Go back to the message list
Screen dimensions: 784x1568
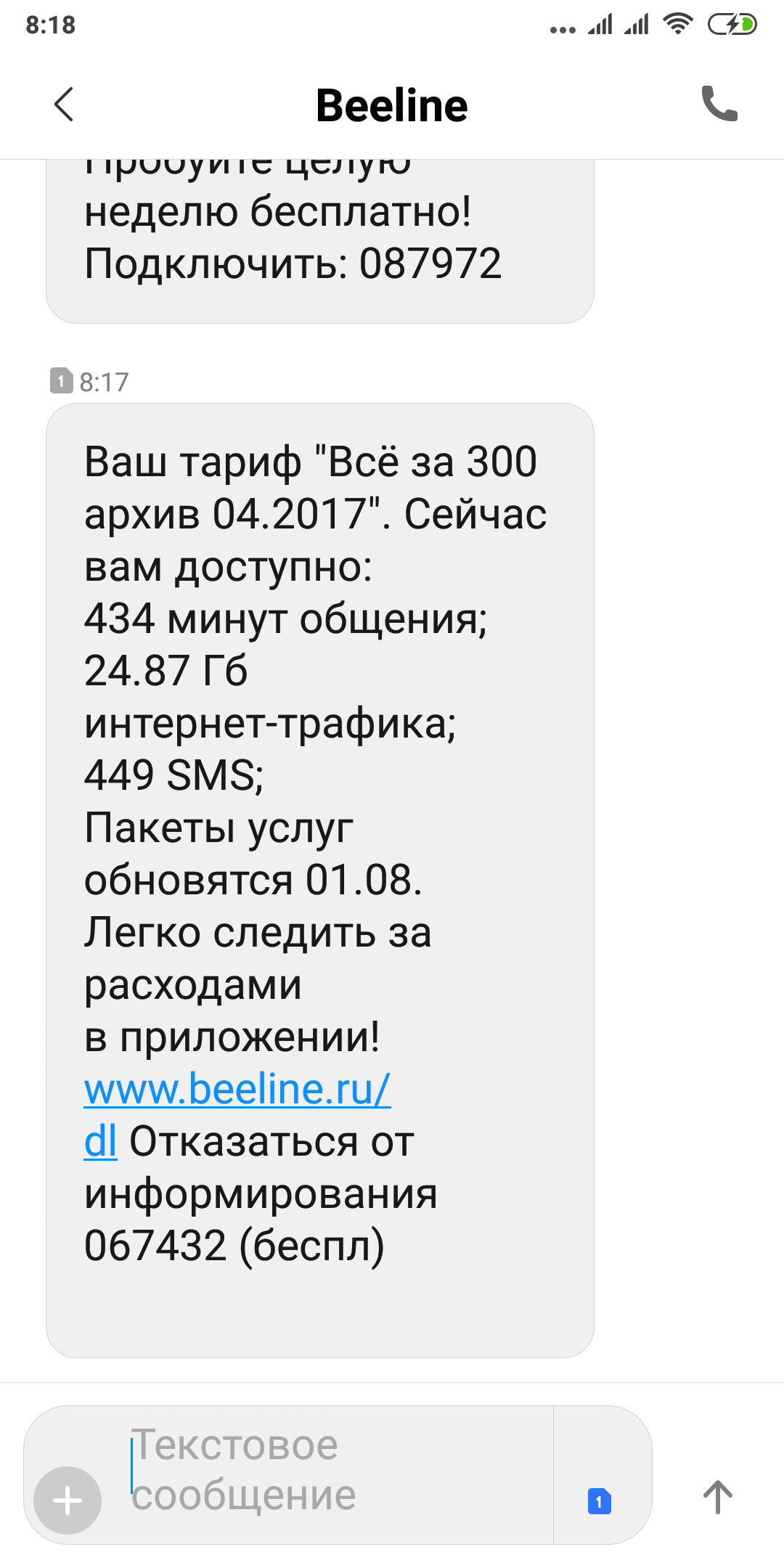tap(64, 105)
